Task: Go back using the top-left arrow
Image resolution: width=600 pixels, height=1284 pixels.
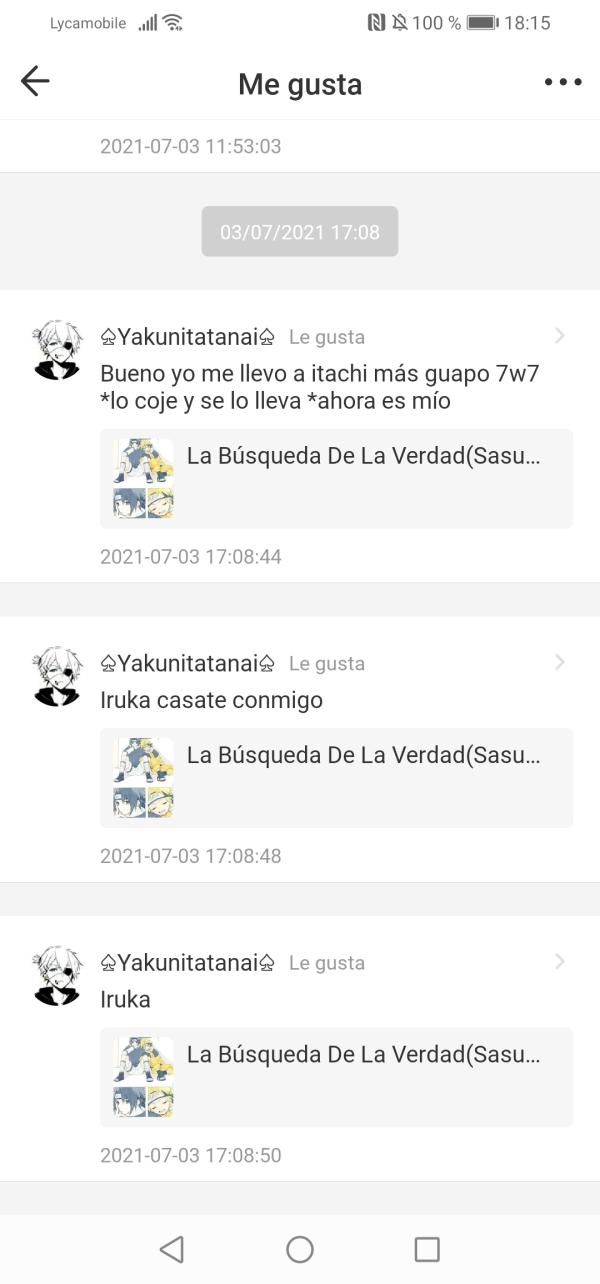Action: point(35,82)
